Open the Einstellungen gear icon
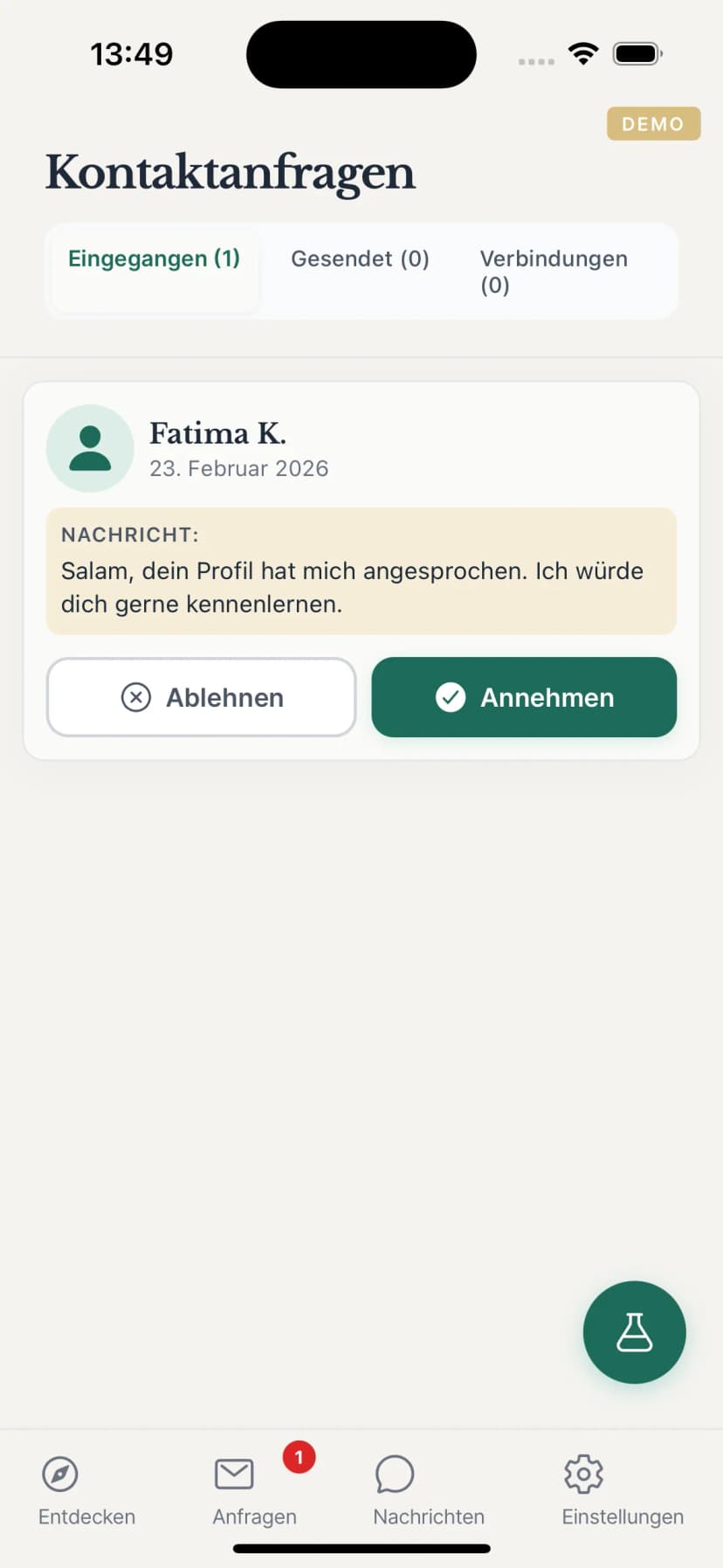 [582, 1473]
